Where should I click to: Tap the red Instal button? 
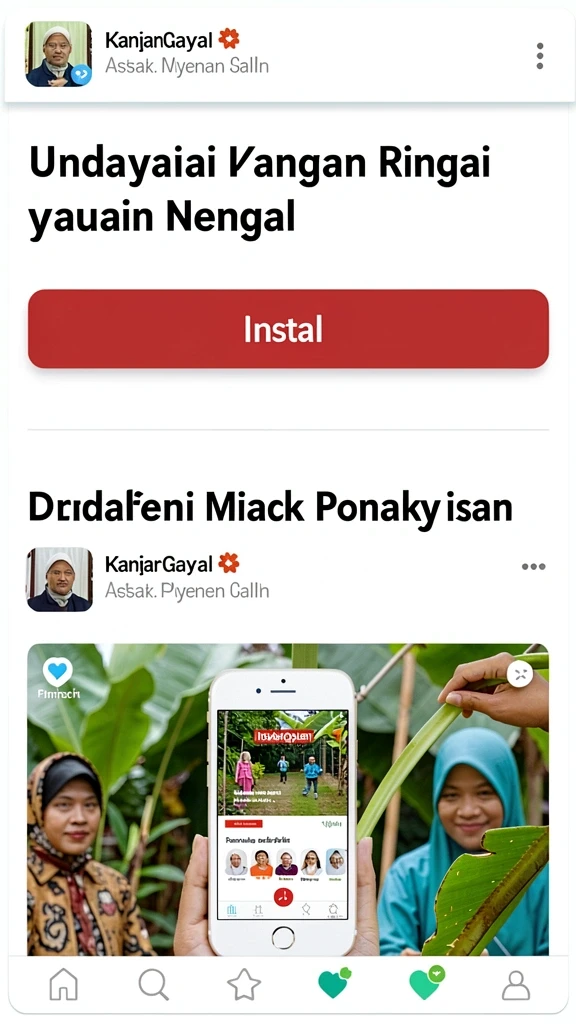[288, 328]
